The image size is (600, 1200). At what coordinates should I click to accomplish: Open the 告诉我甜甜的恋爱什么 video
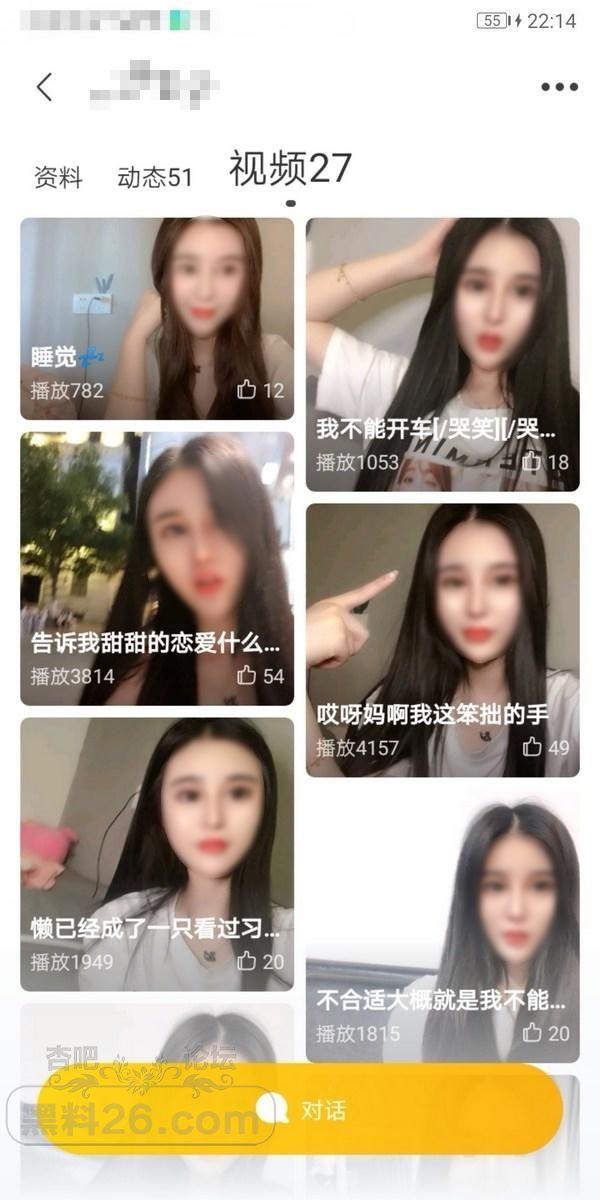coord(157,568)
